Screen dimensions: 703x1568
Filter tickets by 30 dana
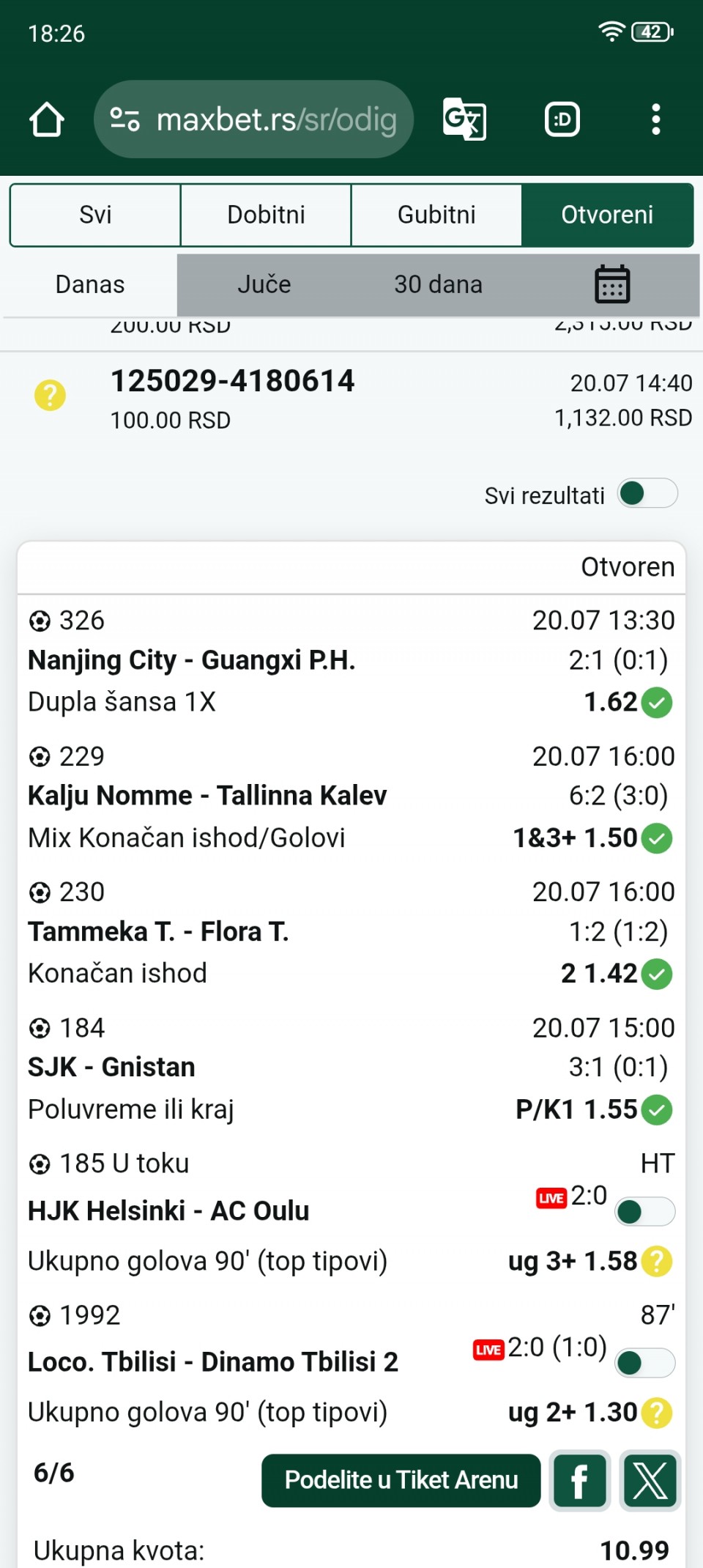[x=438, y=284]
